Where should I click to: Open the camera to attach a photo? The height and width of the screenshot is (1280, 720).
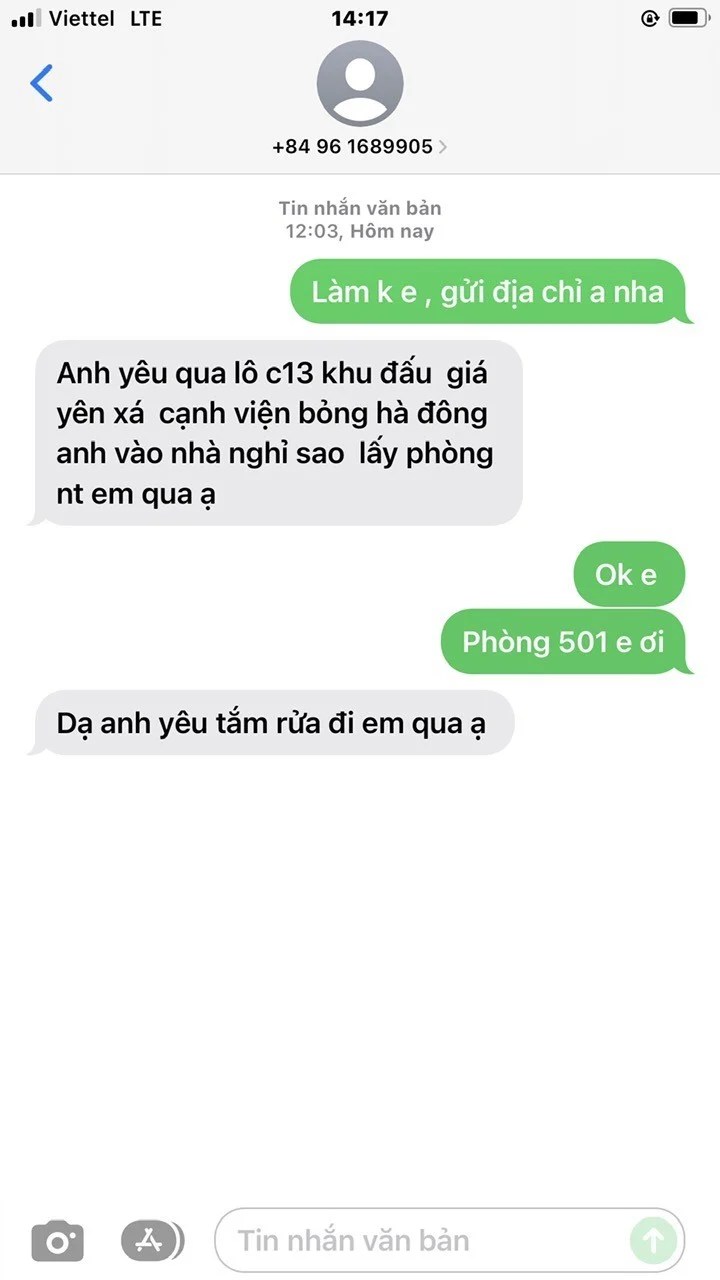(x=57, y=1241)
